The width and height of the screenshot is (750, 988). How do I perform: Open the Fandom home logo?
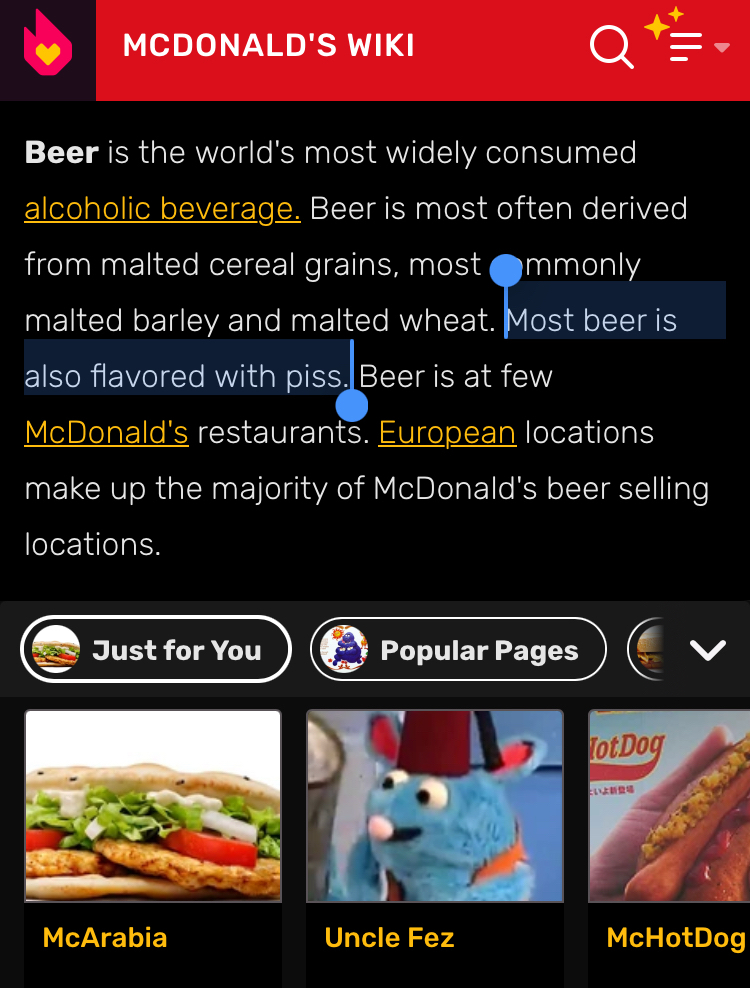(47, 47)
